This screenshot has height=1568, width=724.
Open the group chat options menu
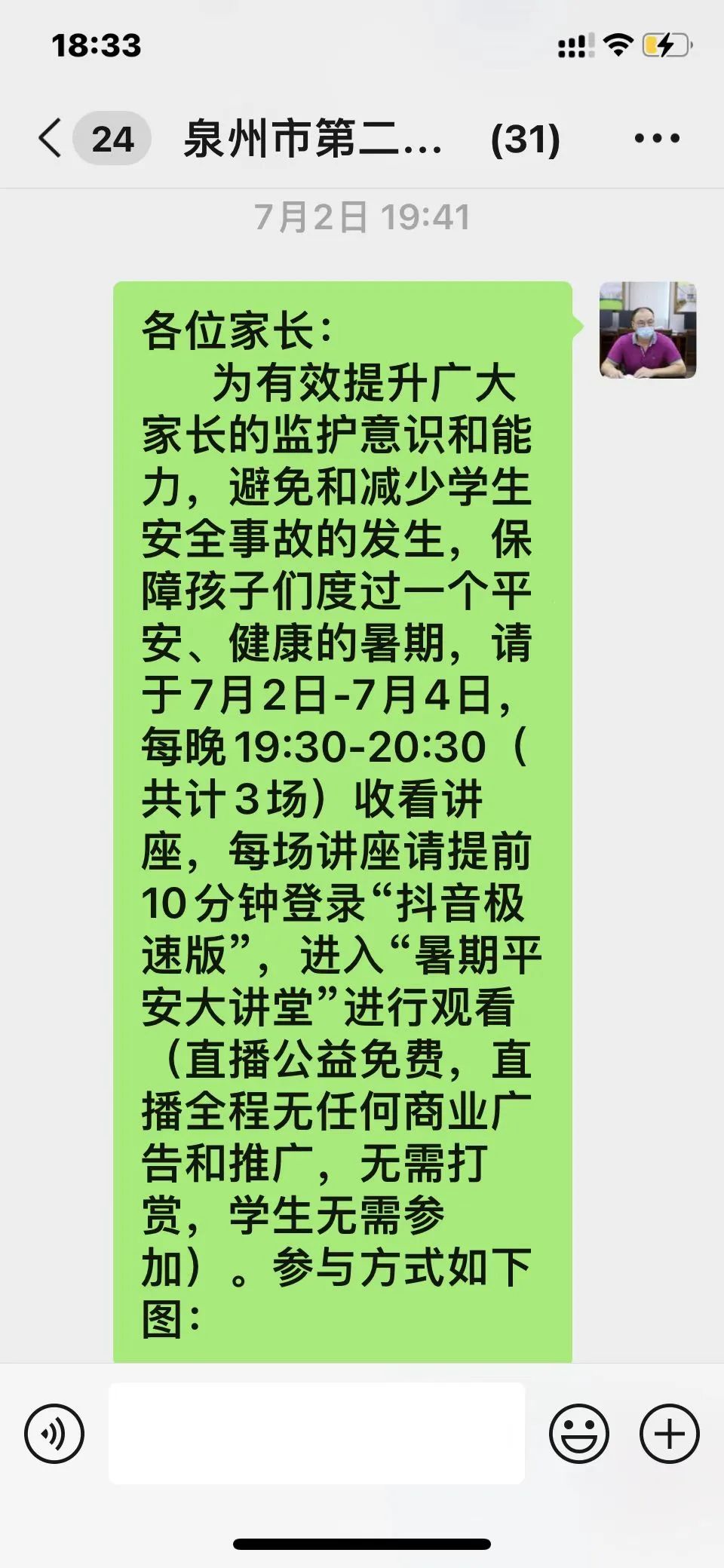tap(656, 139)
